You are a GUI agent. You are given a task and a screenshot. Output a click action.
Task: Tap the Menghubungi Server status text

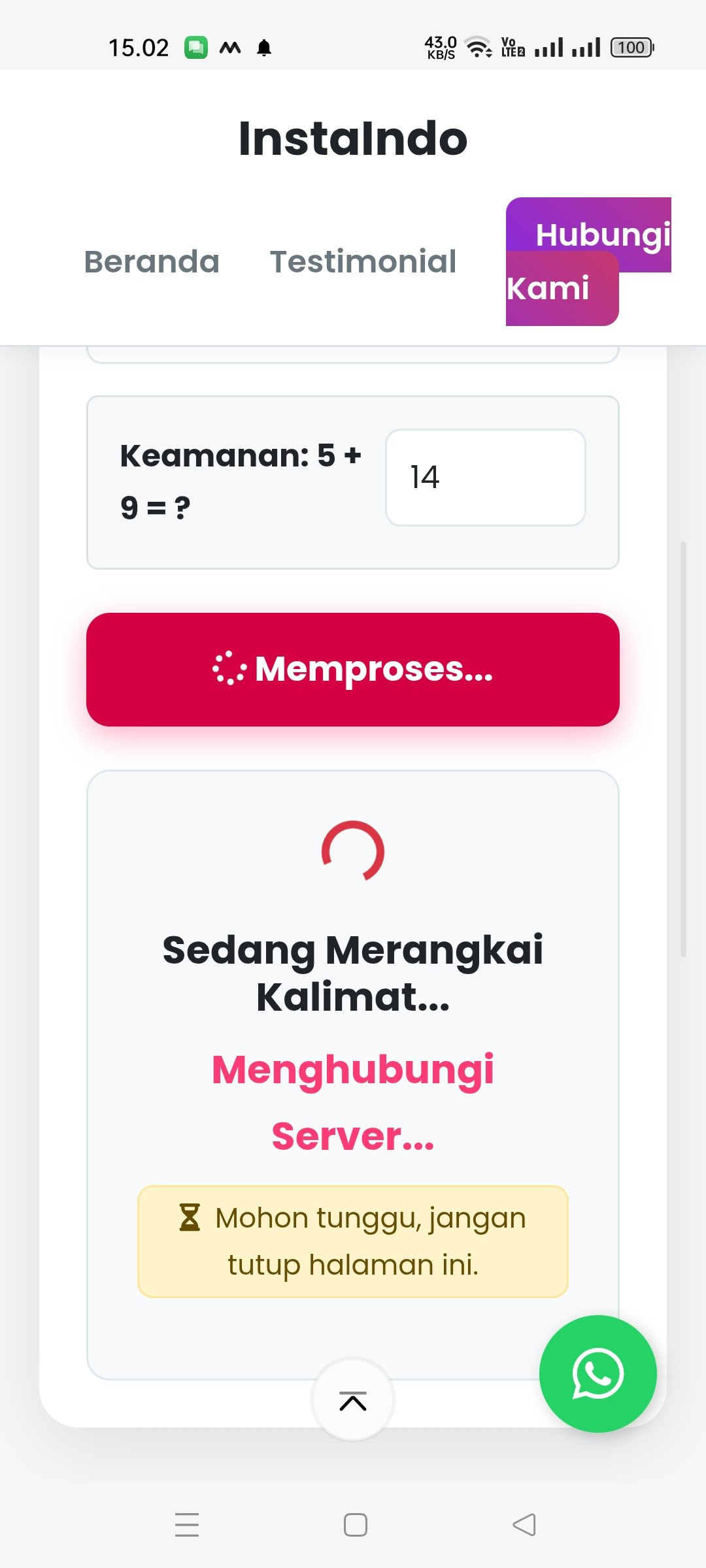tap(352, 1101)
